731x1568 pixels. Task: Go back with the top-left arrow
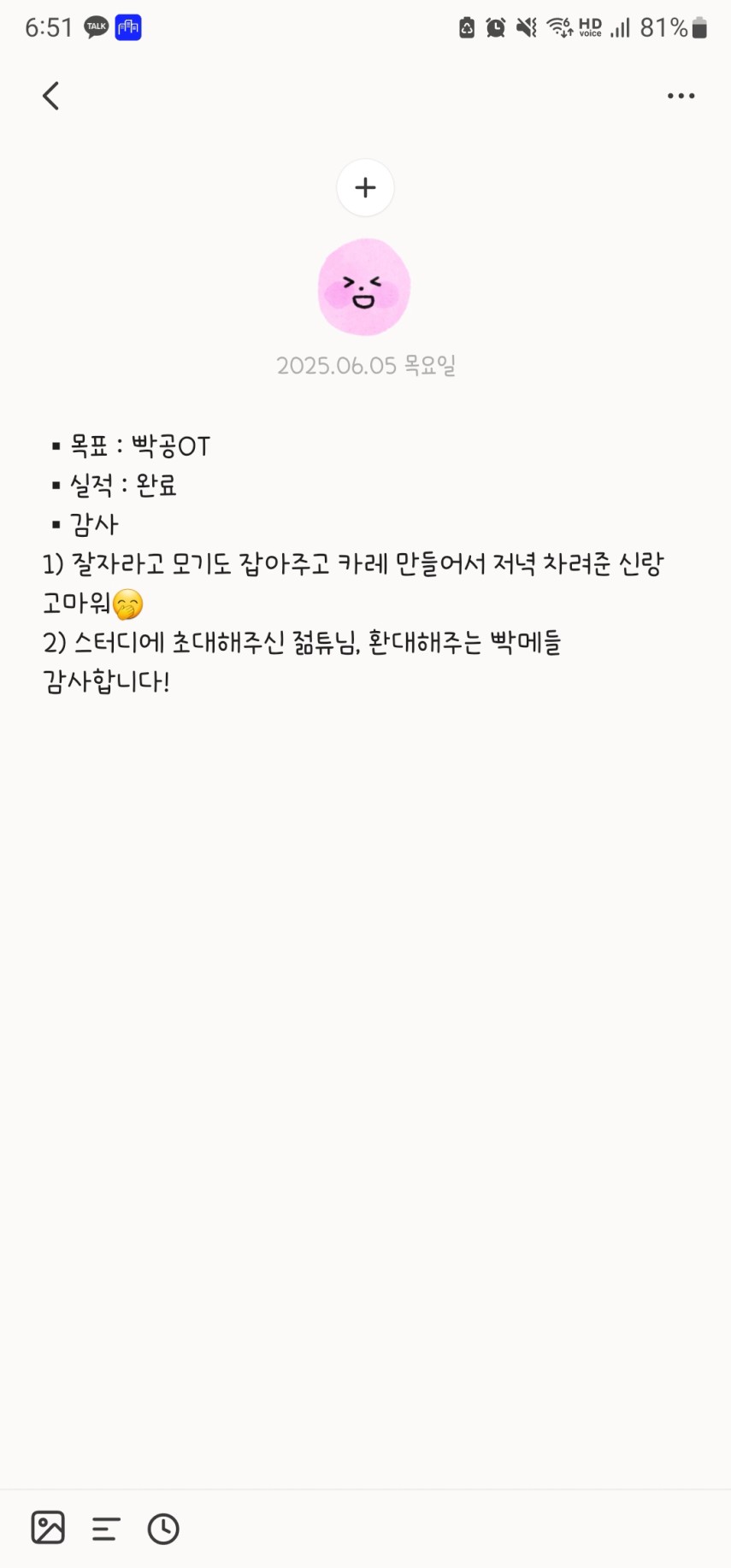coord(50,96)
